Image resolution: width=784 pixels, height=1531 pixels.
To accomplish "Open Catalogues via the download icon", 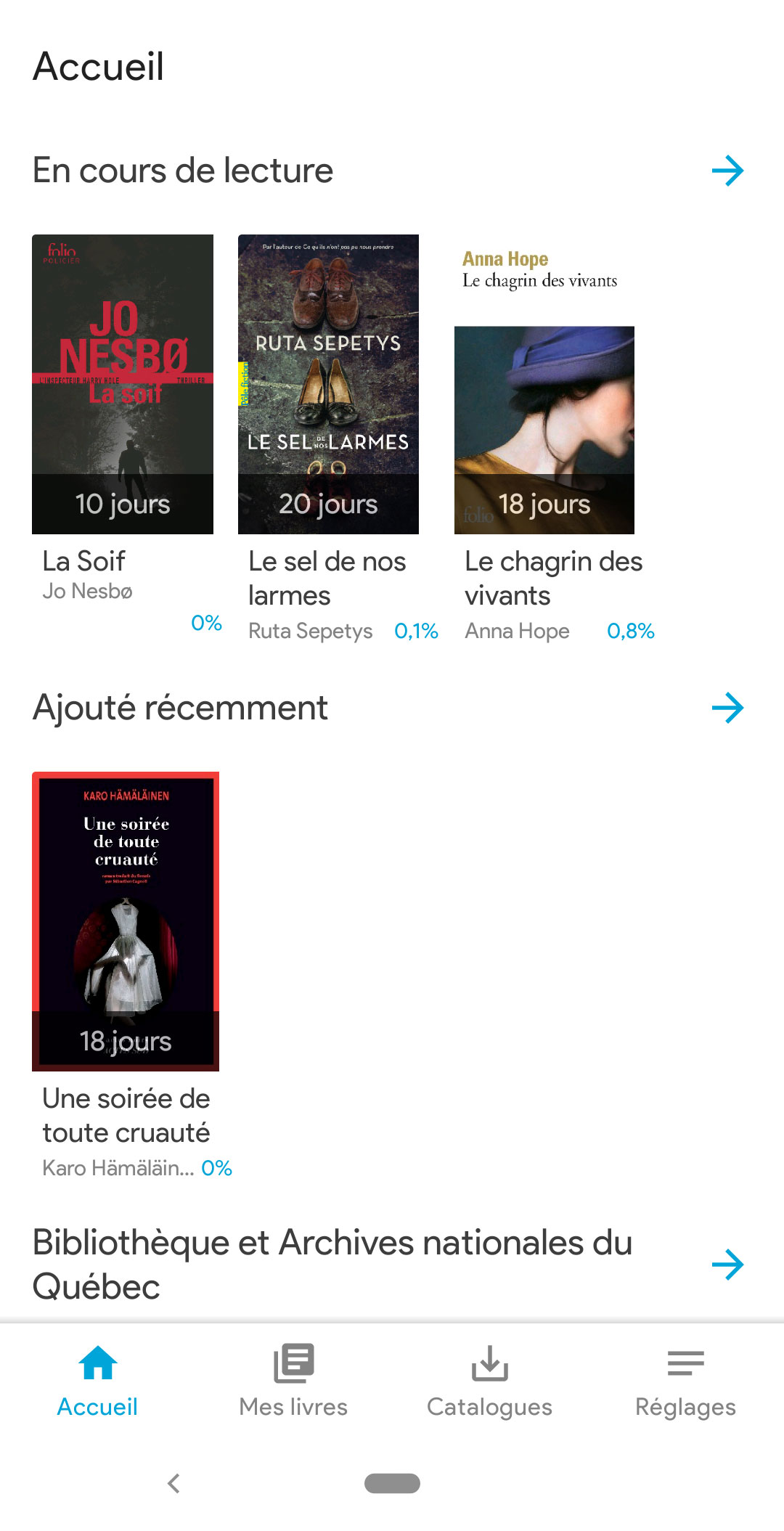I will pyautogui.click(x=490, y=1365).
